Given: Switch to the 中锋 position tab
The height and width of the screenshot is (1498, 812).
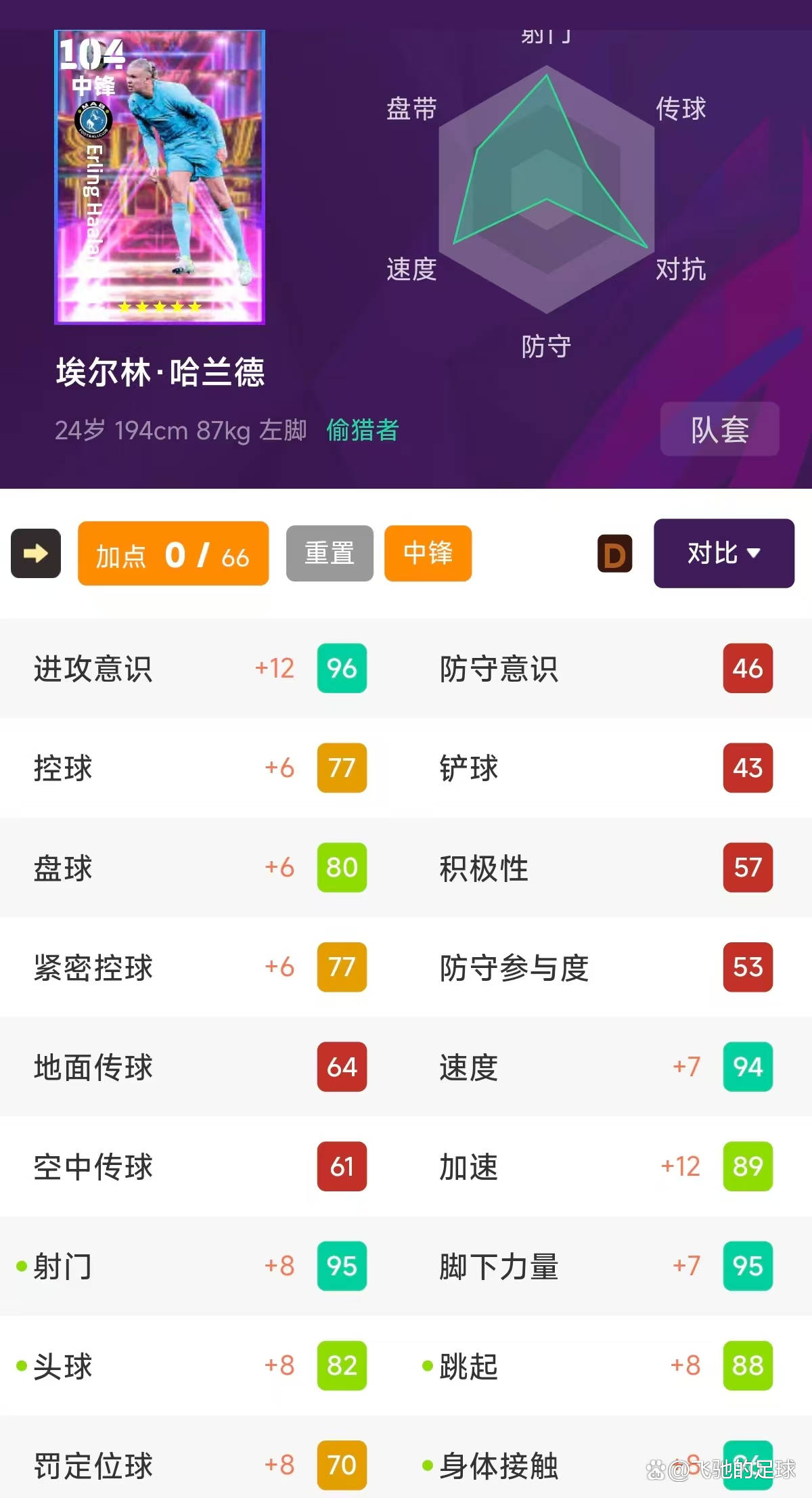Looking at the screenshot, I should (x=428, y=554).
